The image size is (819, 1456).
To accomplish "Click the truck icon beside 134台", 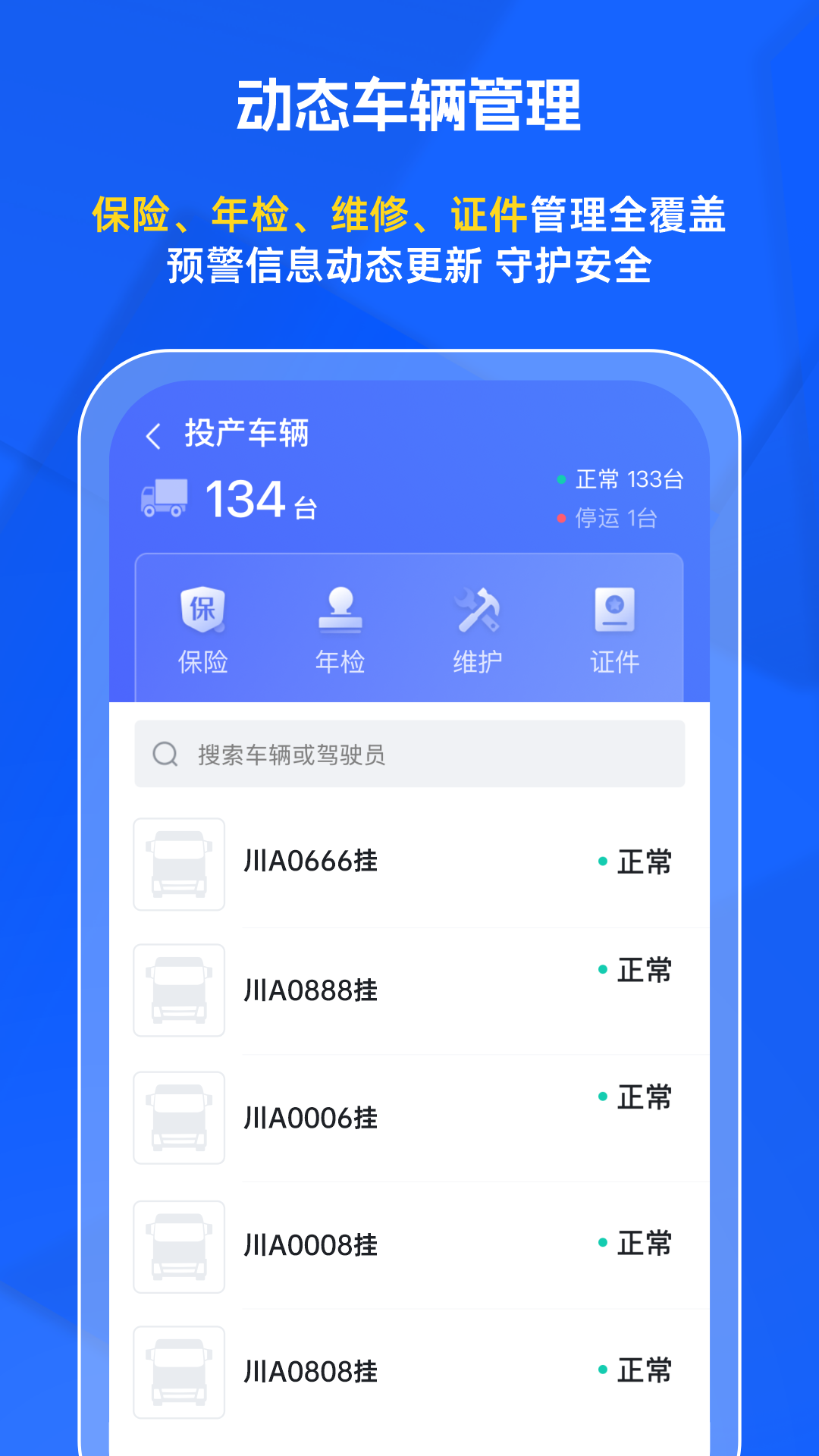I will click(x=163, y=497).
